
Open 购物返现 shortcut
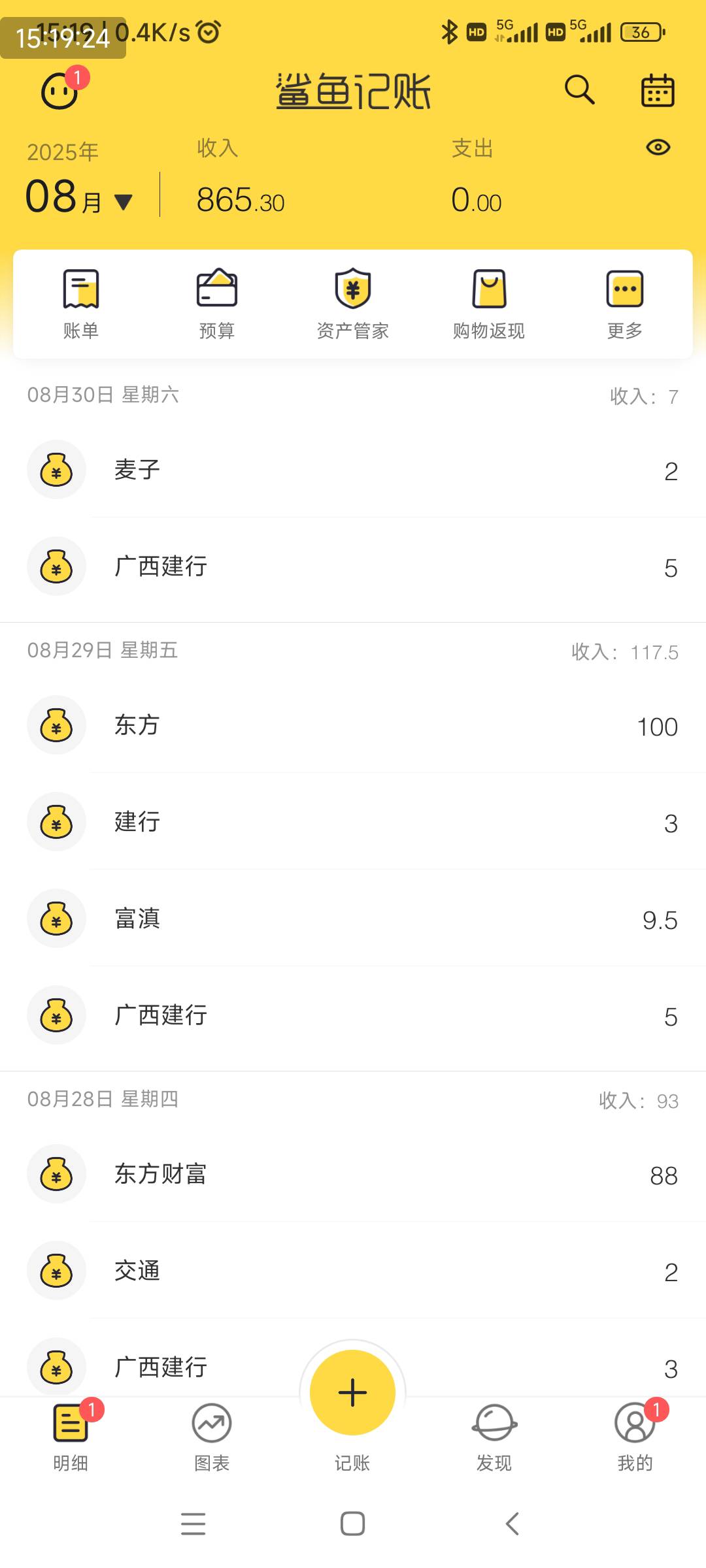[x=489, y=304]
